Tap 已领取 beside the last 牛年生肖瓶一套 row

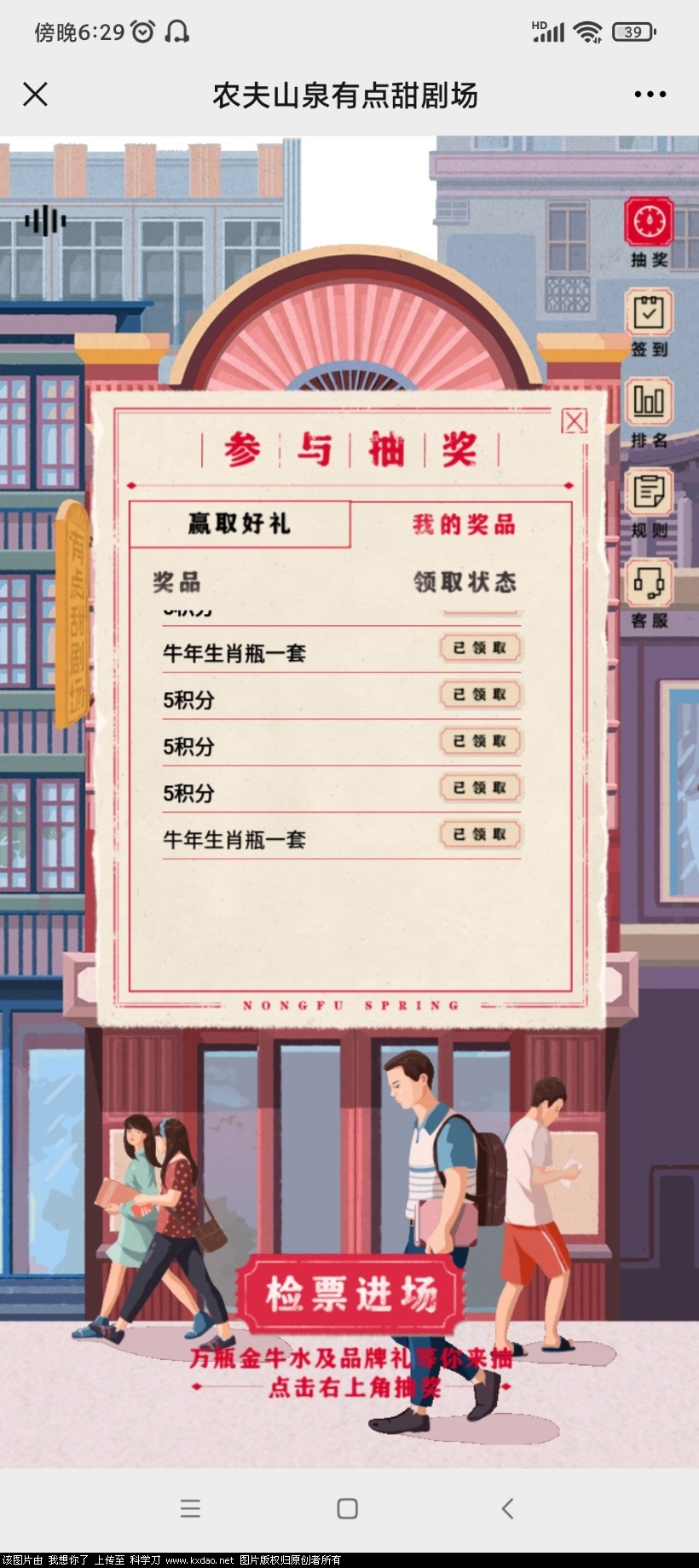point(479,835)
